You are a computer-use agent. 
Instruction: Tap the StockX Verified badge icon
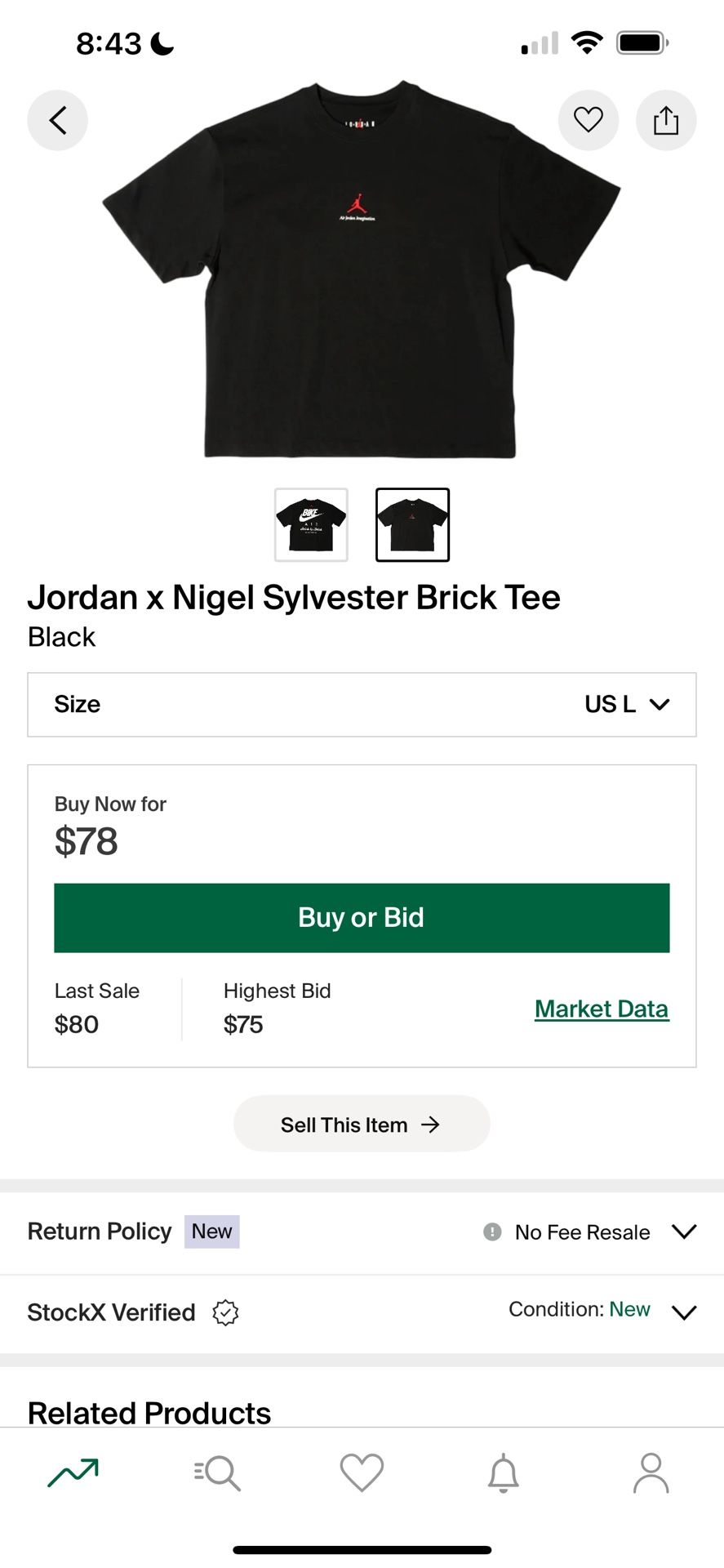[x=225, y=1312]
